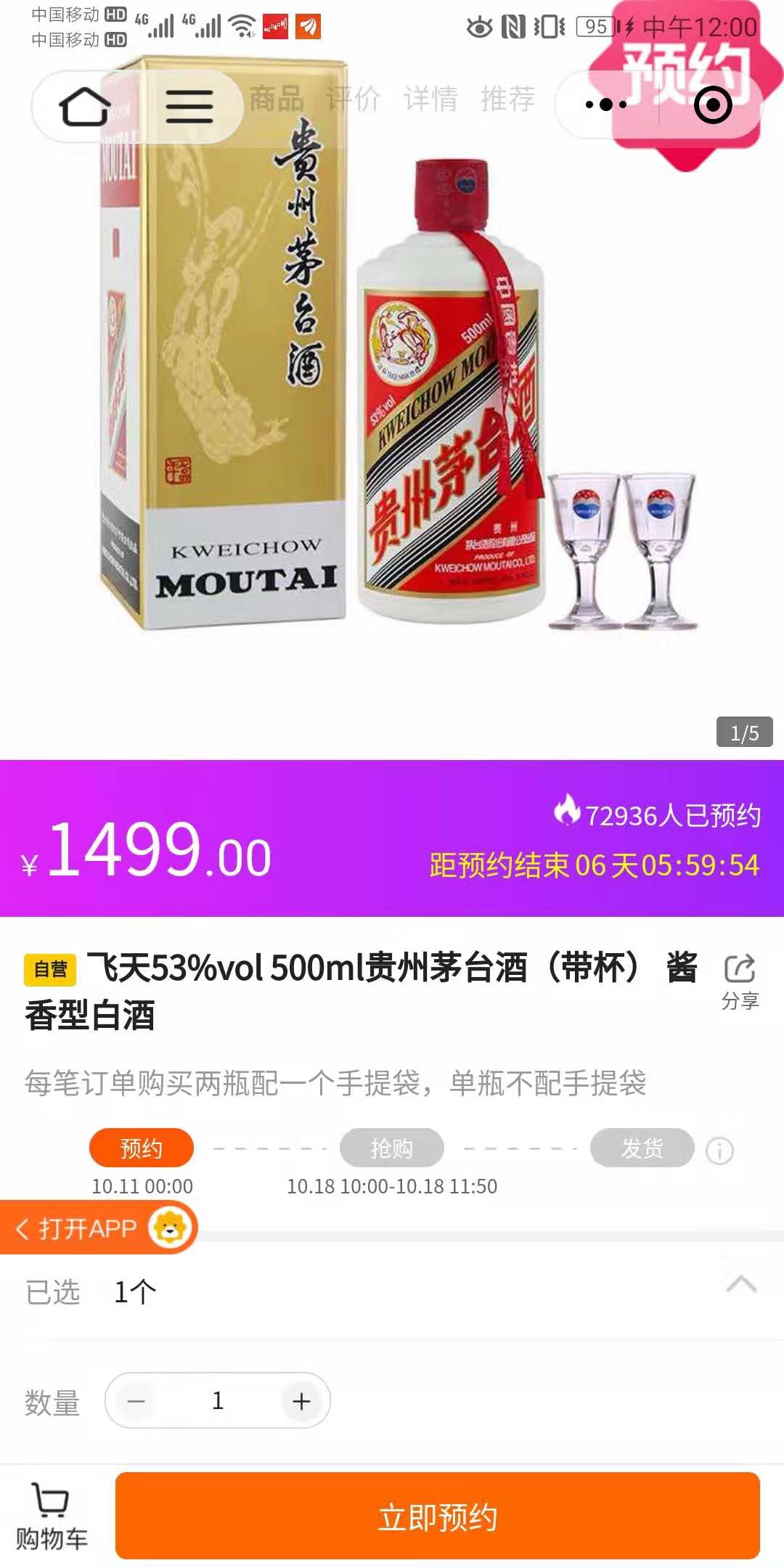Open the Moutai product image
This screenshot has height=1568, width=784.
tap(392, 377)
